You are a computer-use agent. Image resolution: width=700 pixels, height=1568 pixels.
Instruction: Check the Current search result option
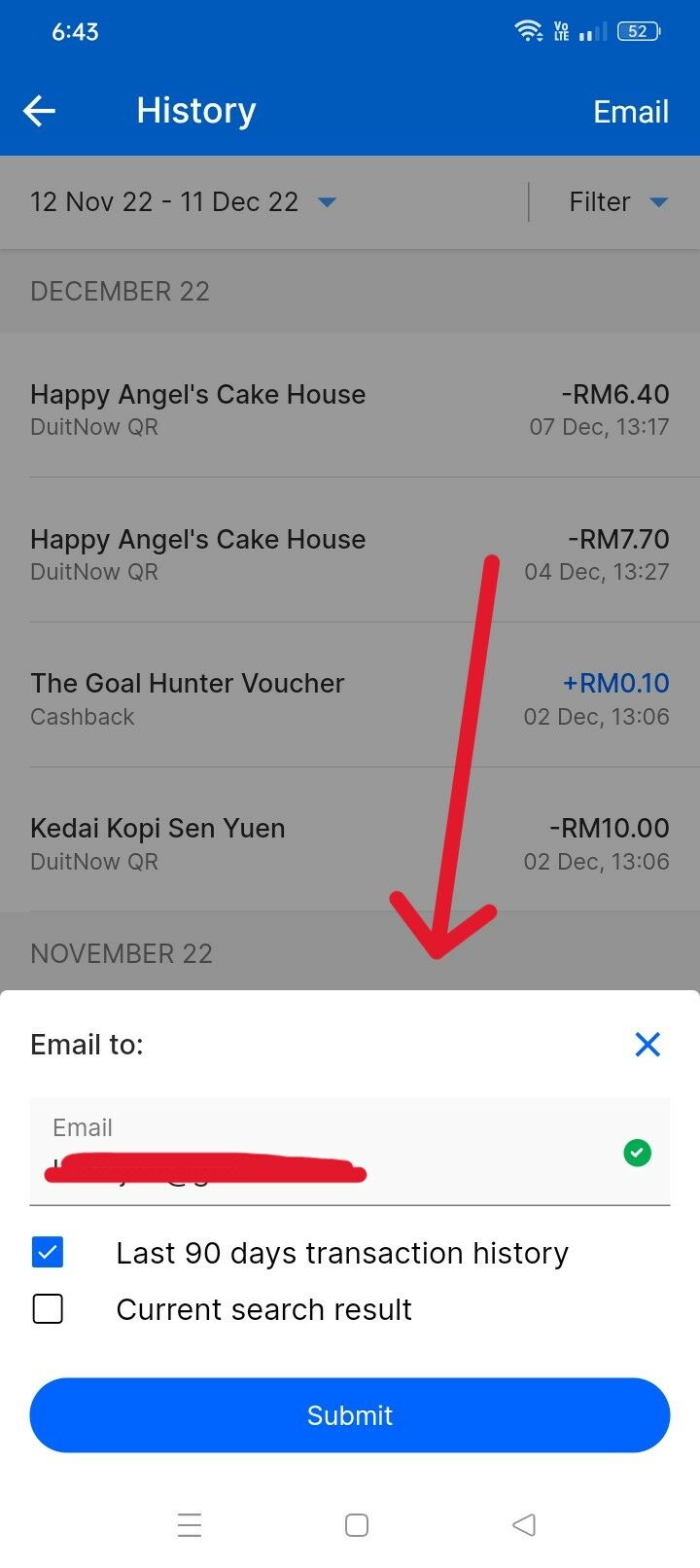pos(48,1309)
